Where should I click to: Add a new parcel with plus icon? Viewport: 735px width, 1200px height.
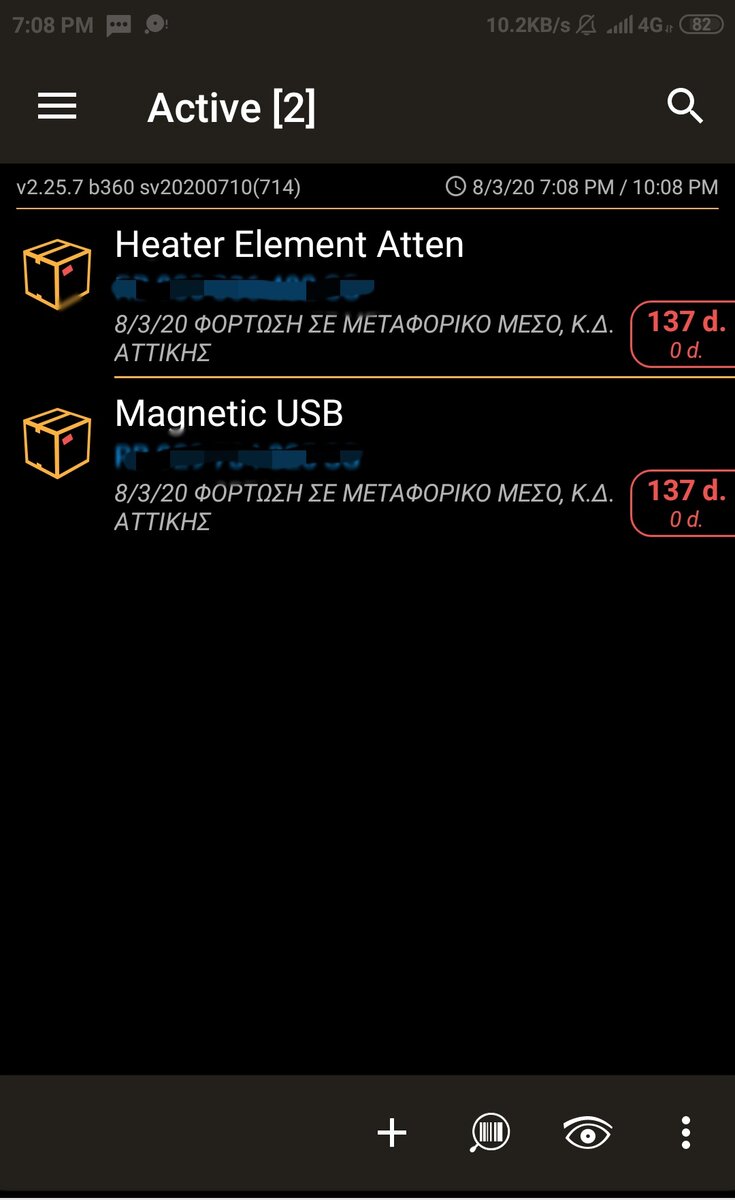pos(392,1132)
